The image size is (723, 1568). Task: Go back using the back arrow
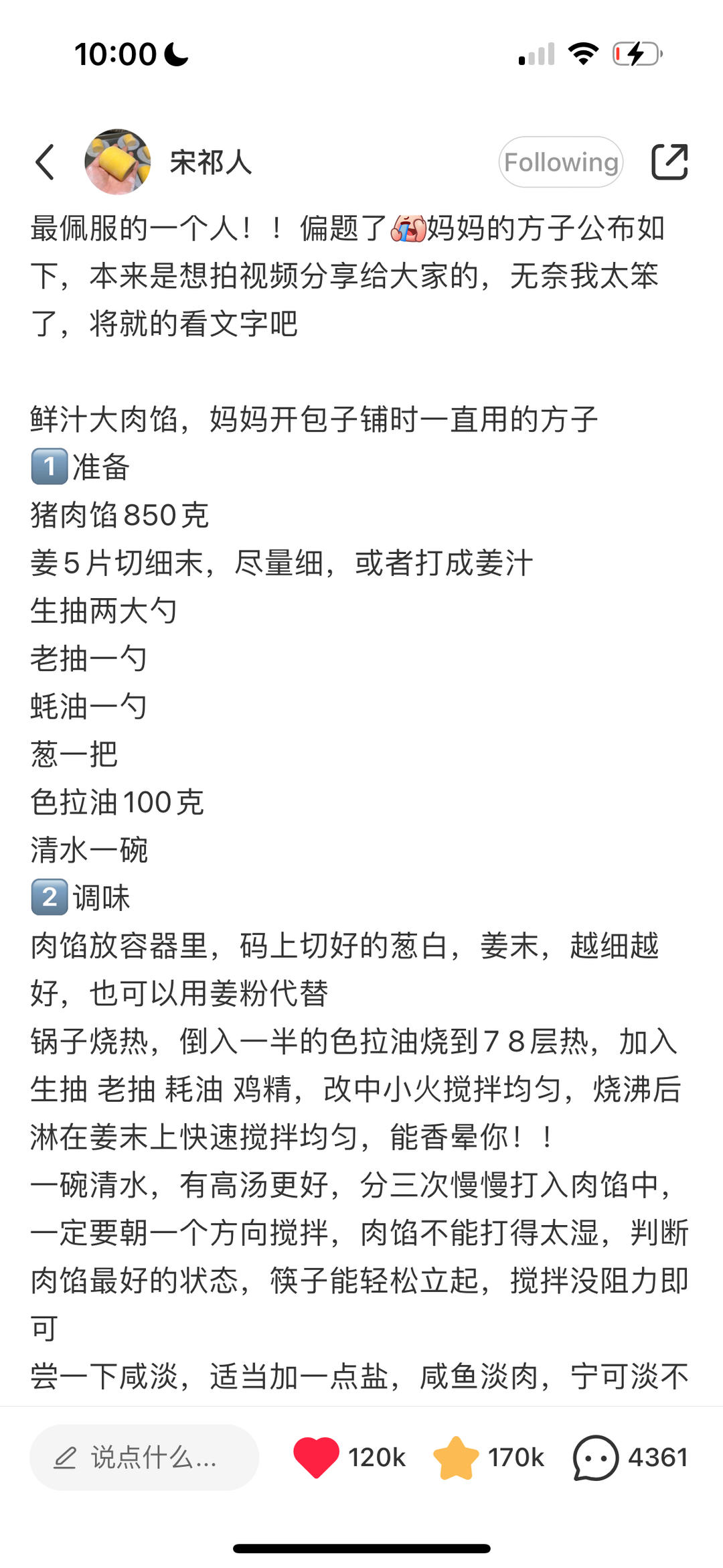click(45, 162)
